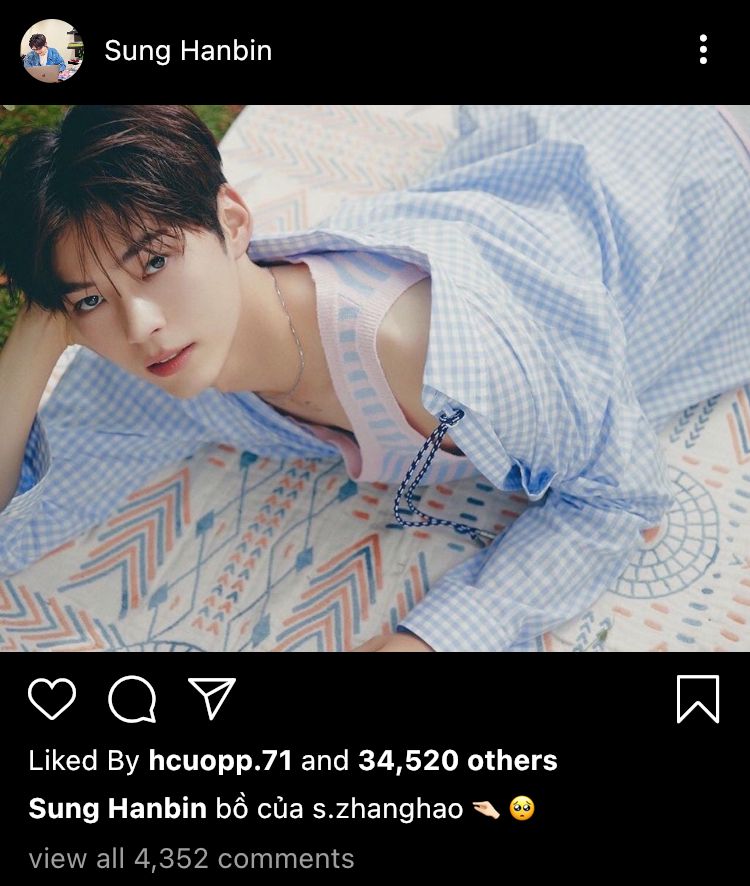Open the post's three-dot options menu

click(x=704, y=49)
